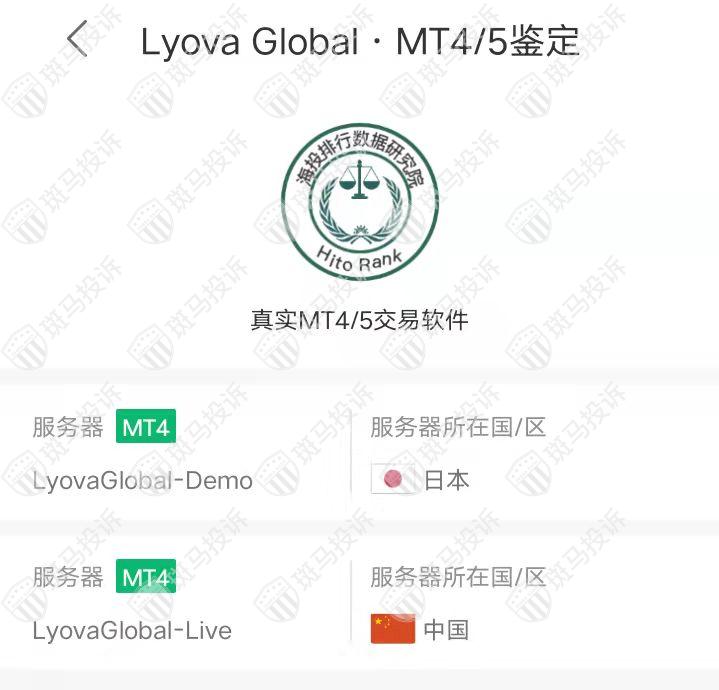Go back from the MT4/5鉴定 page
This screenshot has height=690, width=719.
click(x=77, y=40)
